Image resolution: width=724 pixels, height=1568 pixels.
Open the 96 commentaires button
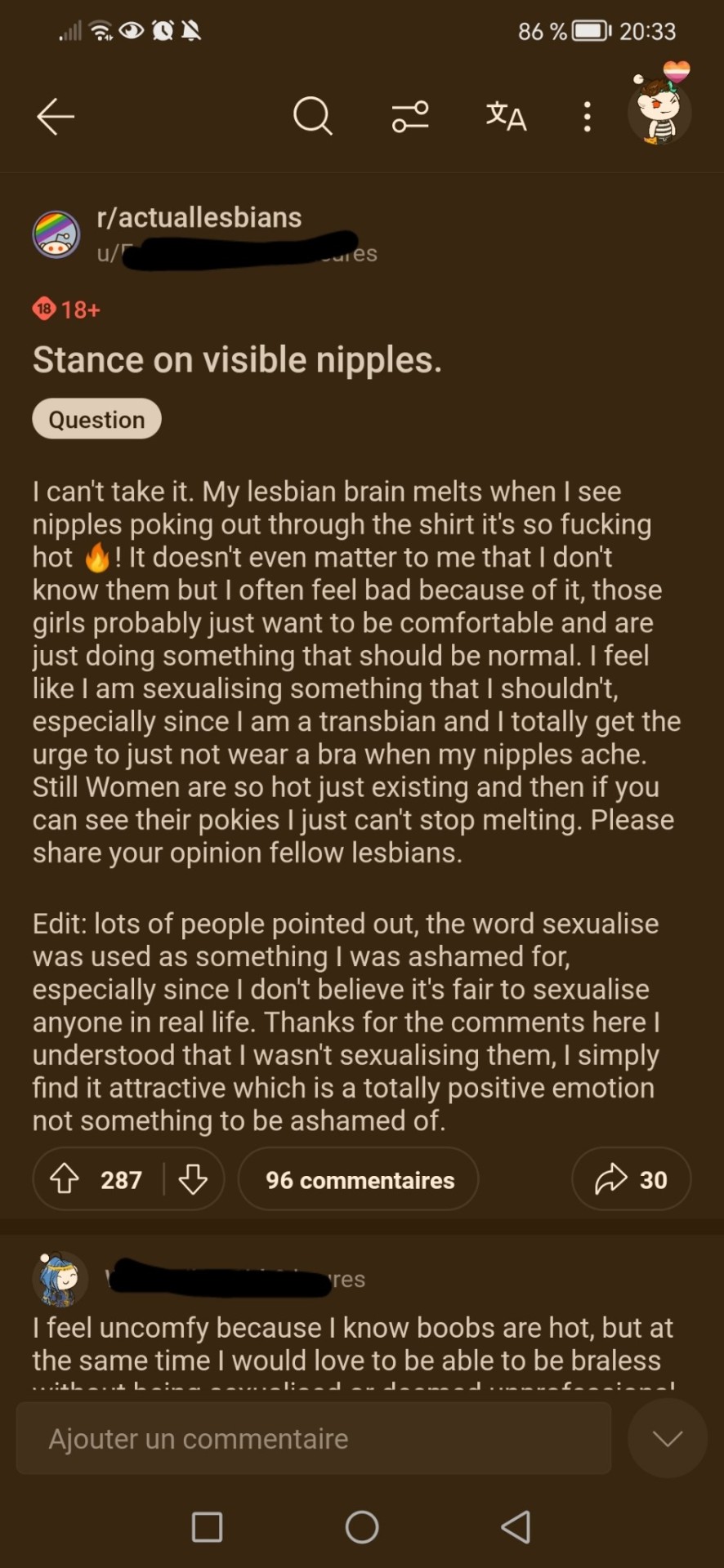[x=359, y=1179]
